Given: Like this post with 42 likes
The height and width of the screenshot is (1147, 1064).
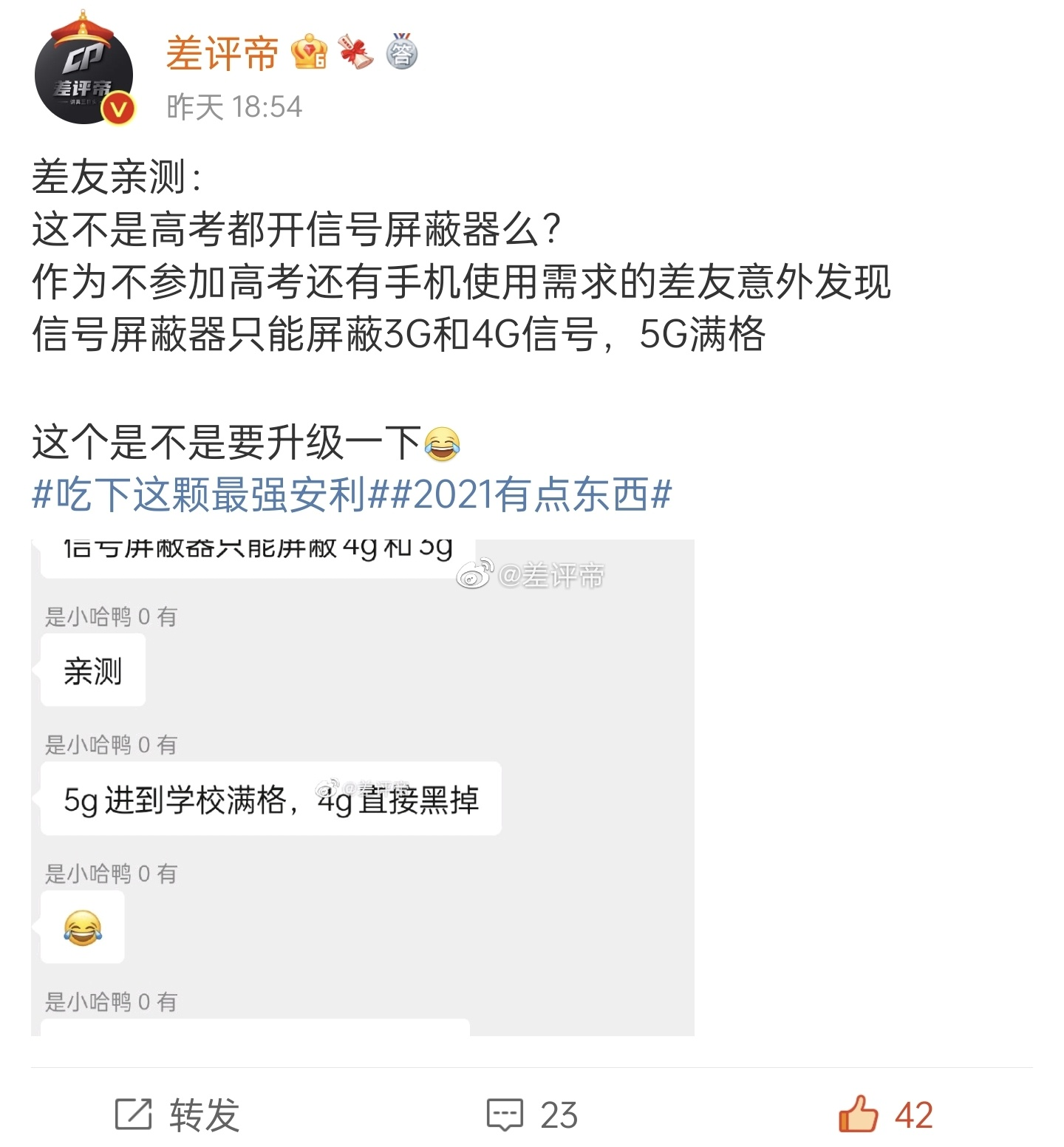Looking at the screenshot, I should (885, 1114).
